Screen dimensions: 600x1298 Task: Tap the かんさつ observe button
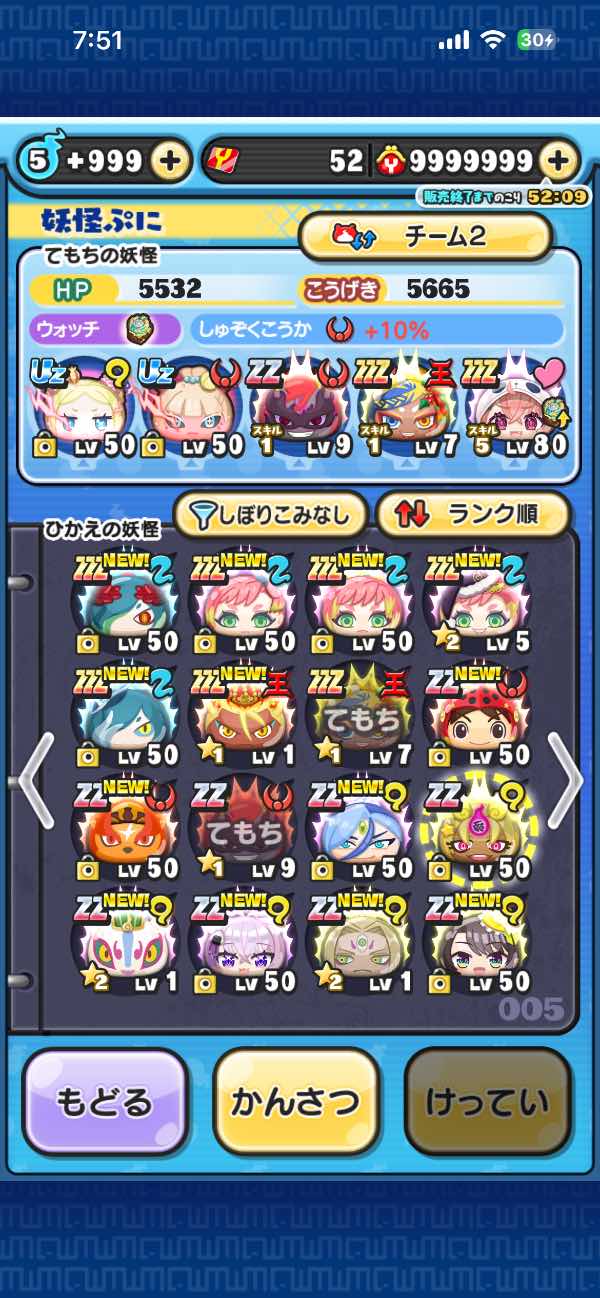[x=296, y=1102]
